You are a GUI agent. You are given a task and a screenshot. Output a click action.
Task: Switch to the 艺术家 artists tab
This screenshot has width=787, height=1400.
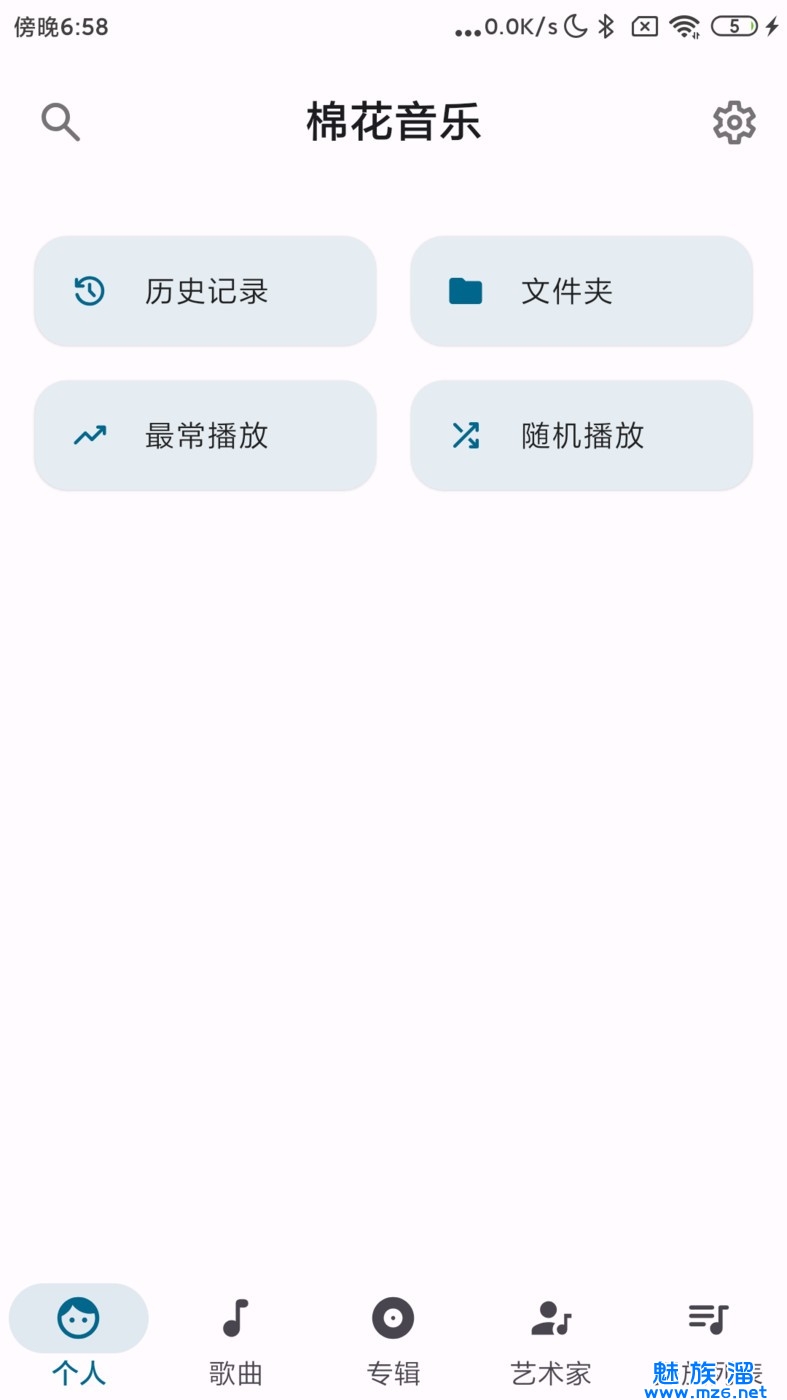[550, 1336]
